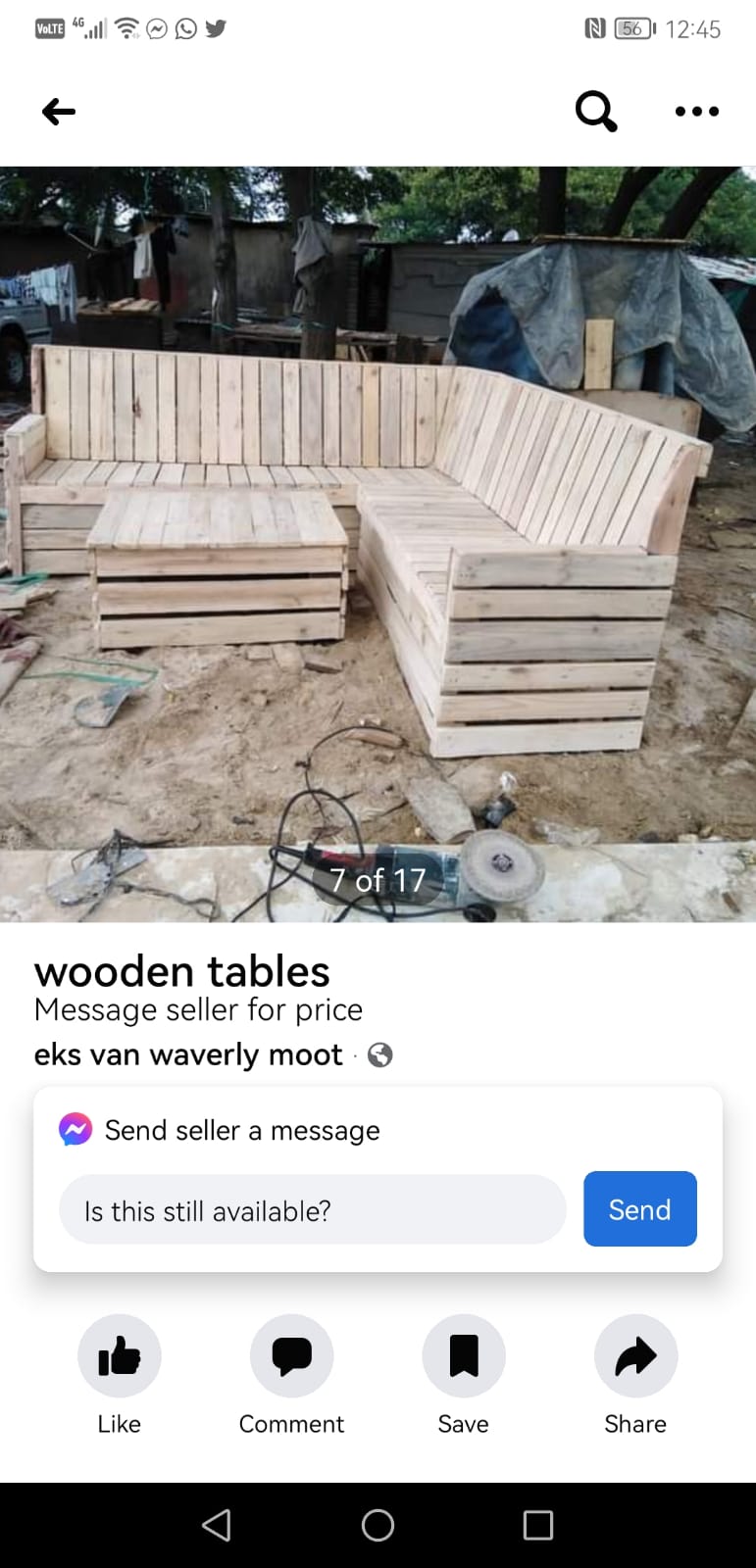Open recent apps from the navigation bar
The height and width of the screenshot is (1568, 756).
[537, 1525]
